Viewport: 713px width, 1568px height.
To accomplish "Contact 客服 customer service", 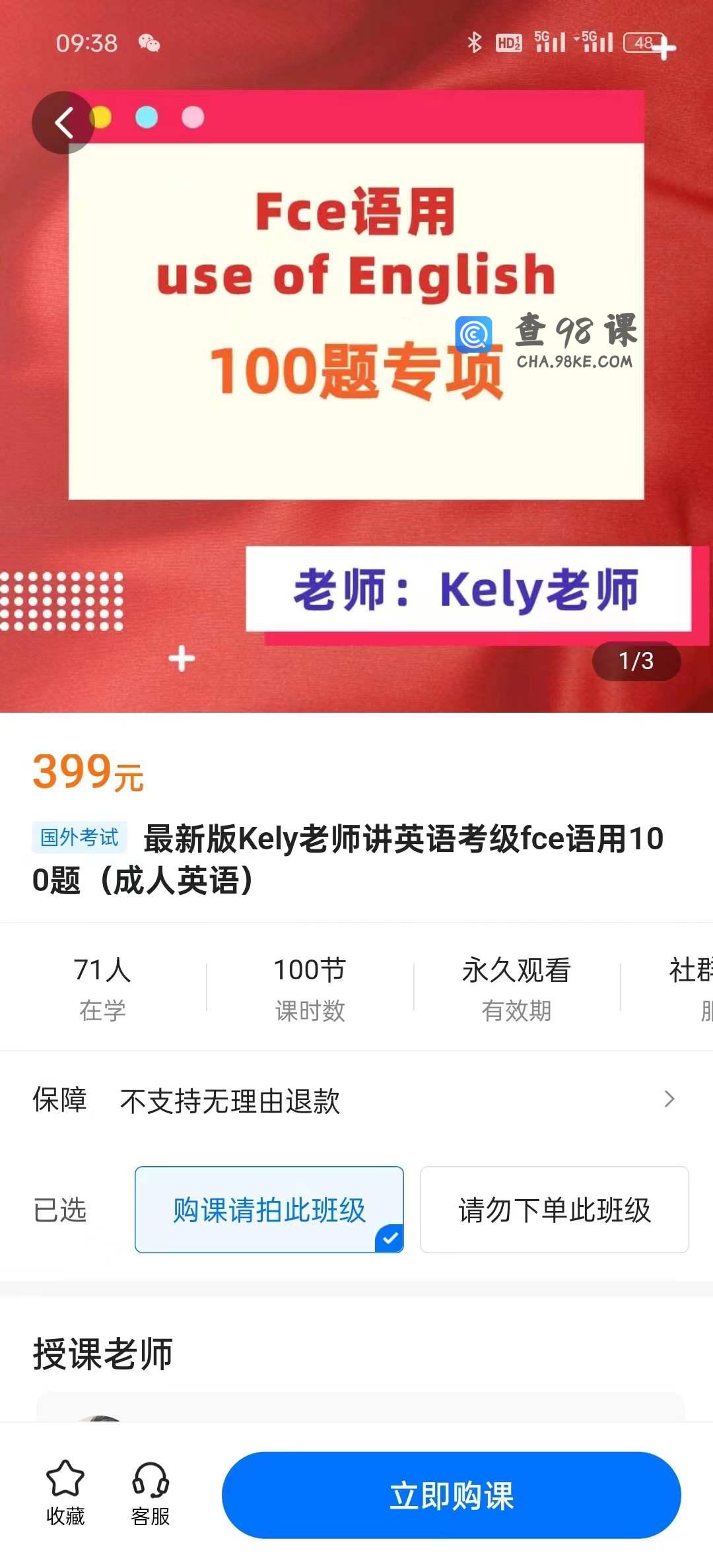I will 151,1492.
